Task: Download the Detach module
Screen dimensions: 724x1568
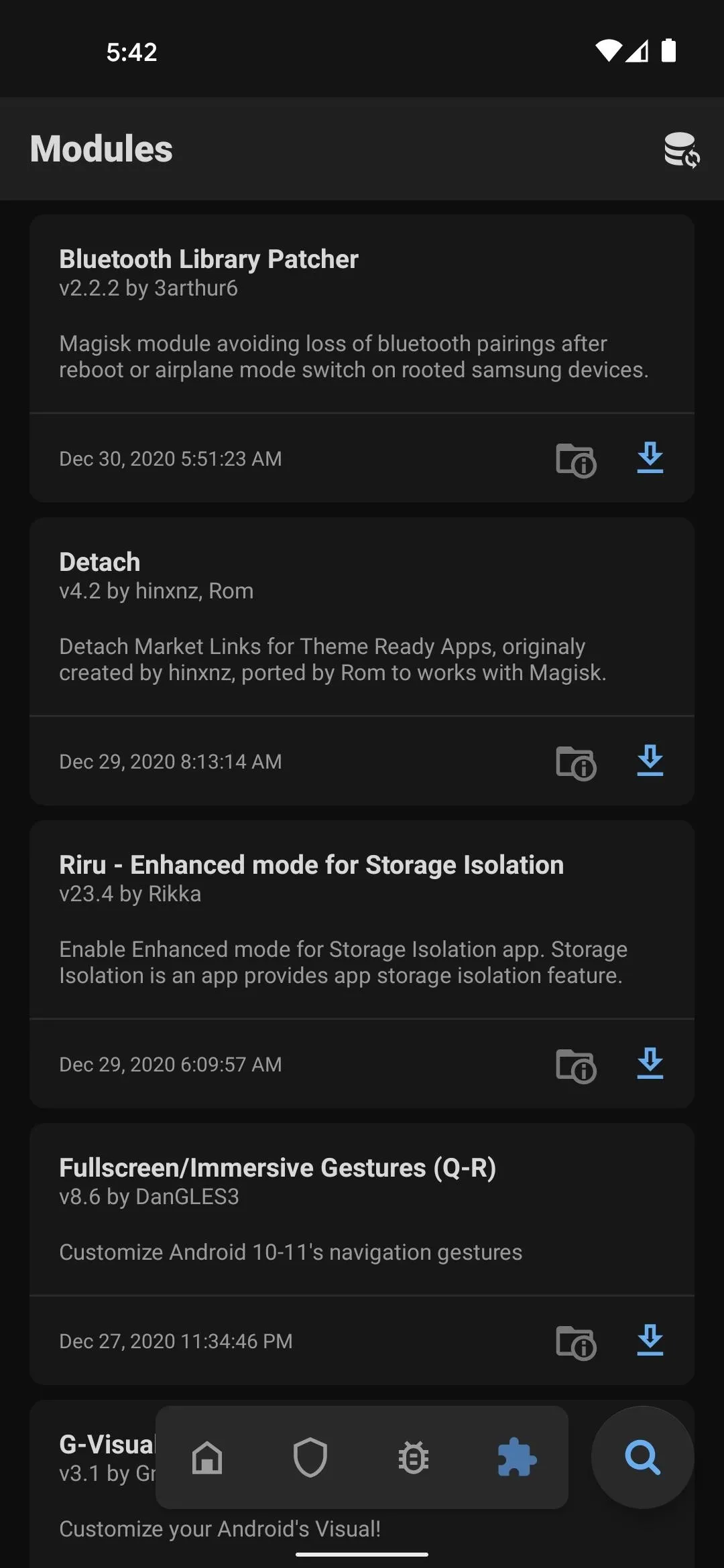Action: pos(650,761)
